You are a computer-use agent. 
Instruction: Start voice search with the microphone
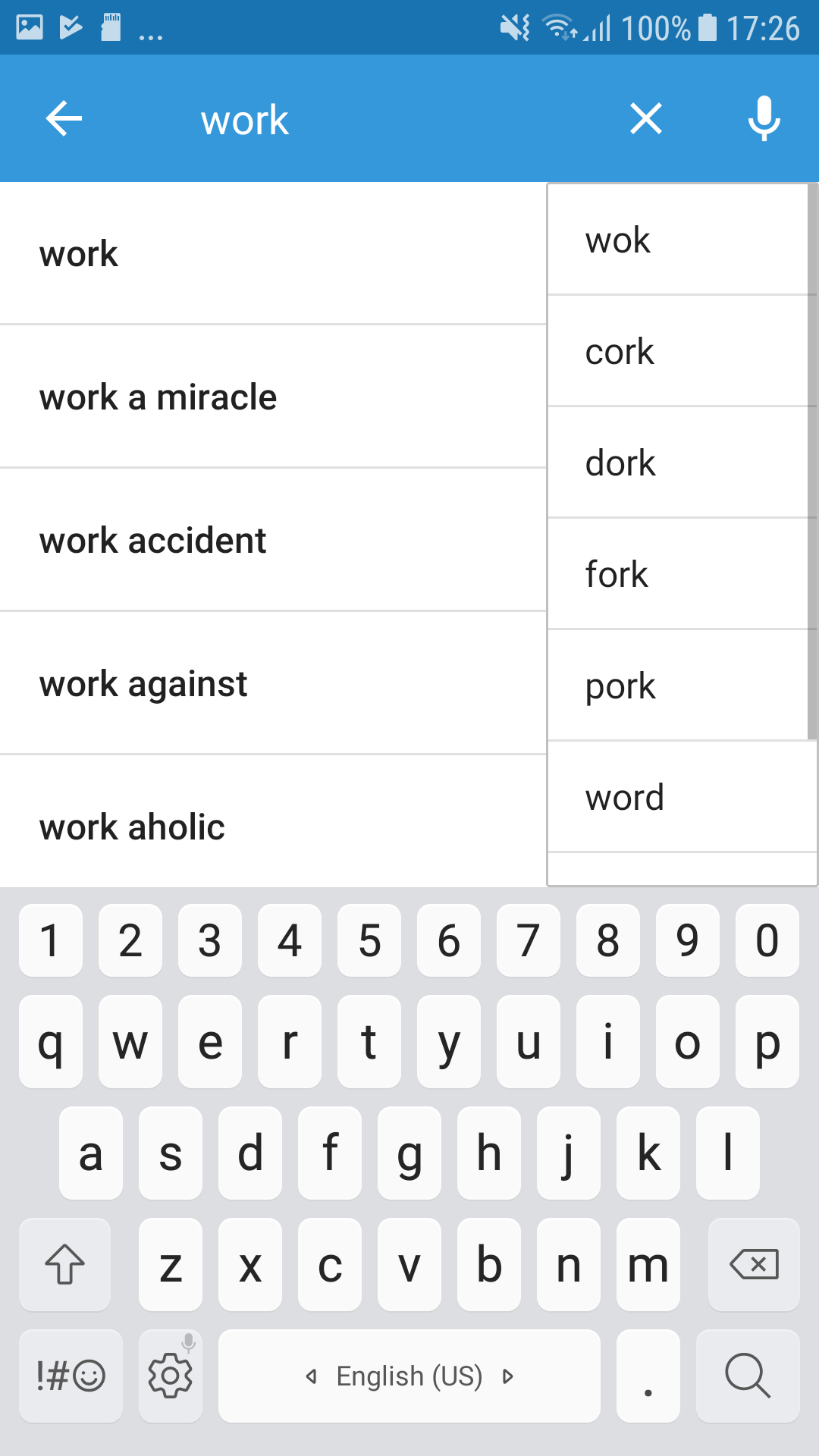[764, 119]
